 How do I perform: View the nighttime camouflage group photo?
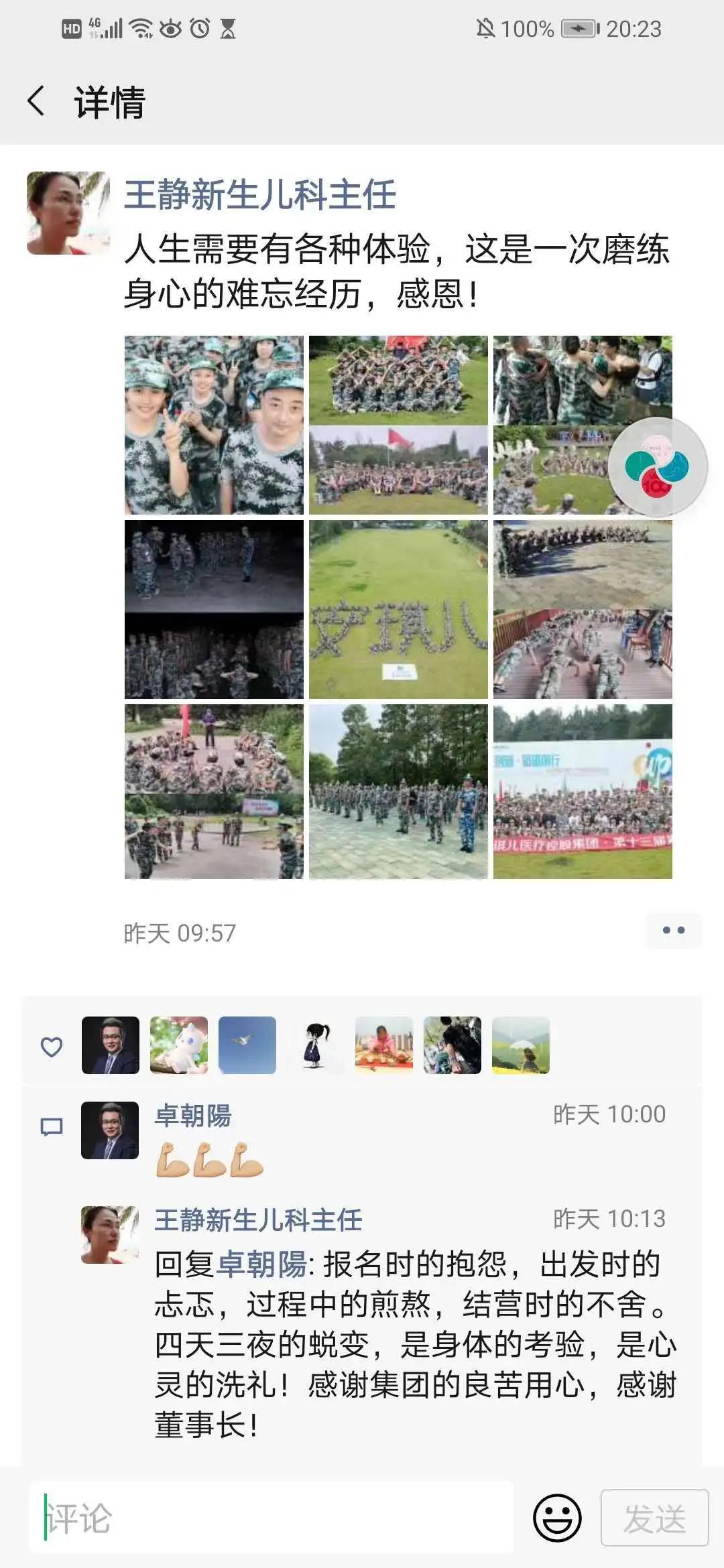(214, 609)
